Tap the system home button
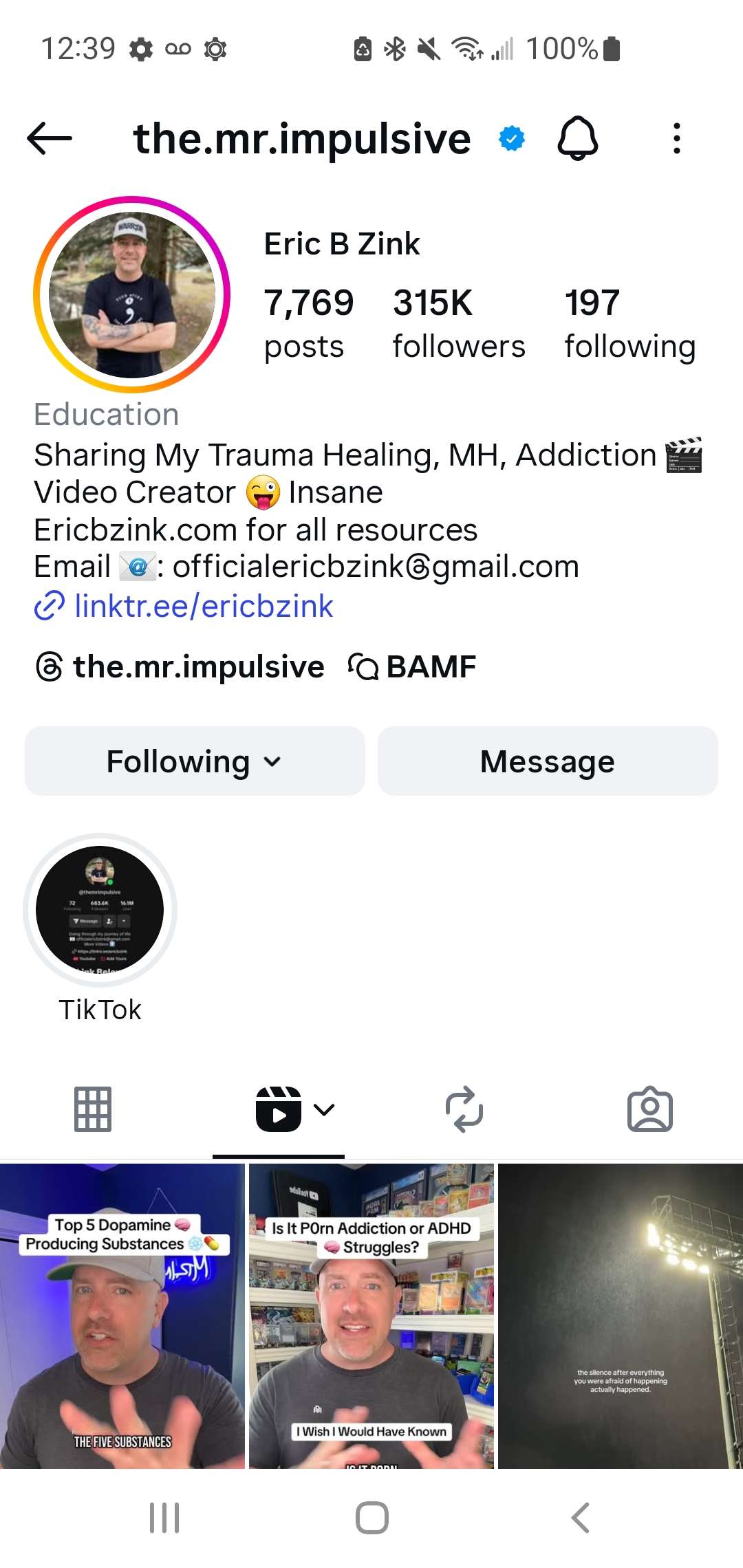The image size is (743, 1568). click(371, 1518)
